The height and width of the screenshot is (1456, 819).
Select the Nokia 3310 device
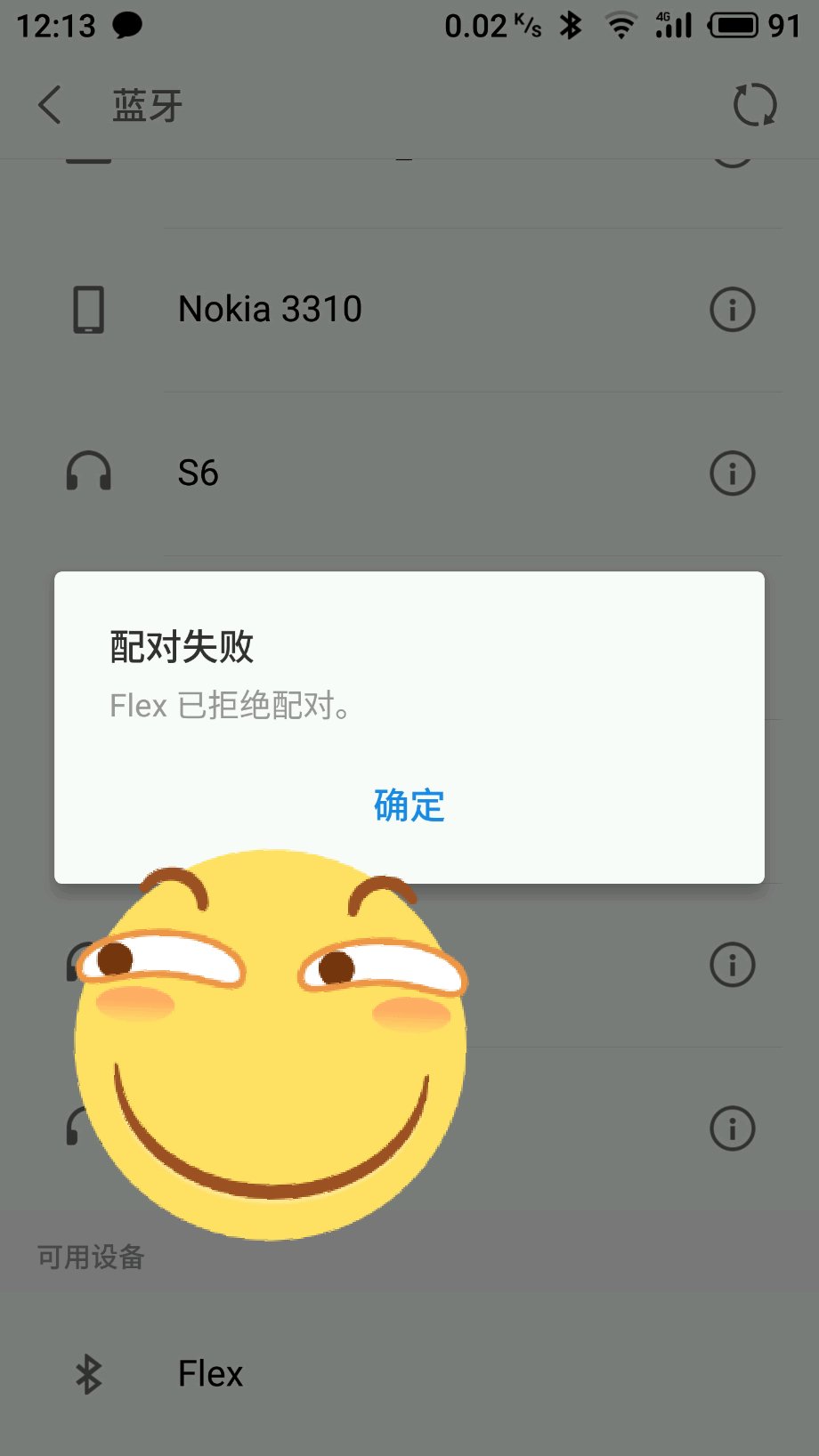pos(409,310)
